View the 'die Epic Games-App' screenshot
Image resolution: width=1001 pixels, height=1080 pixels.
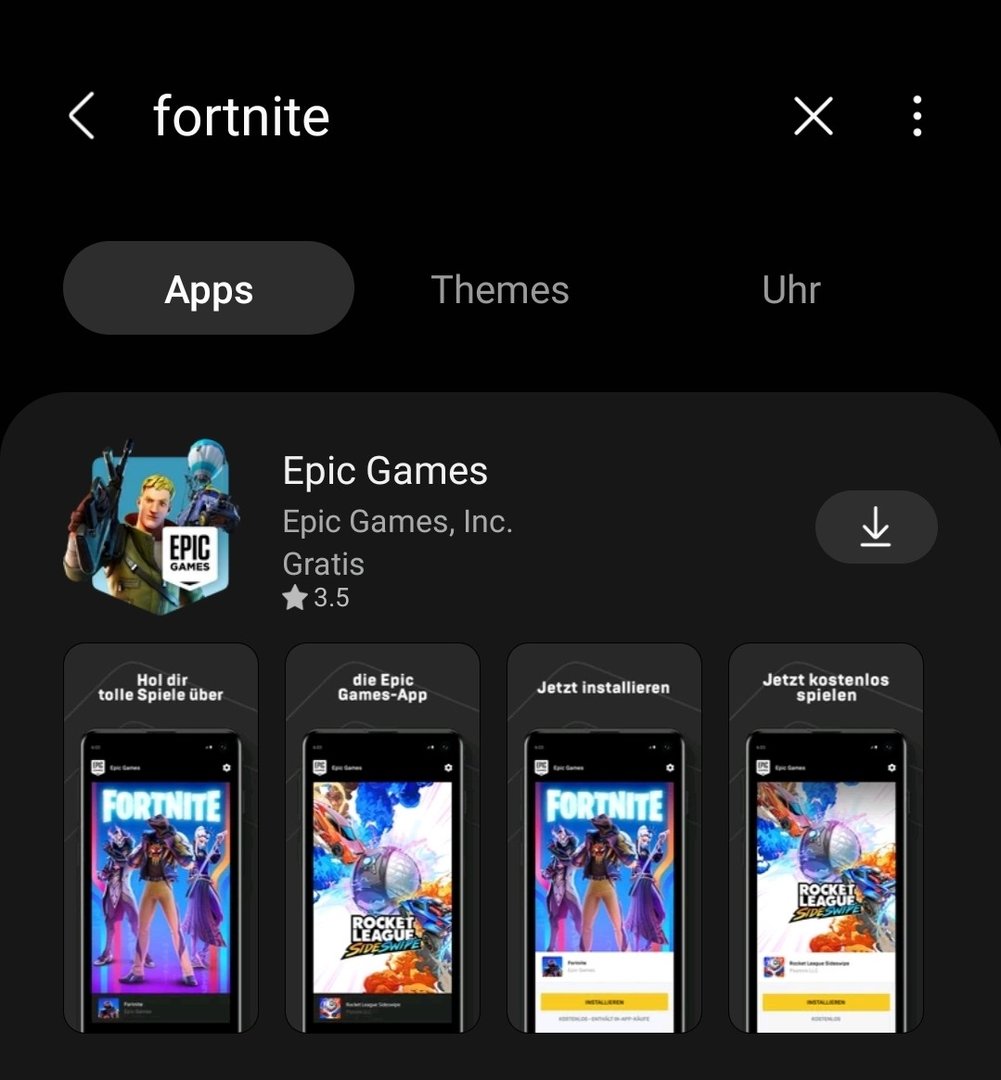383,838
